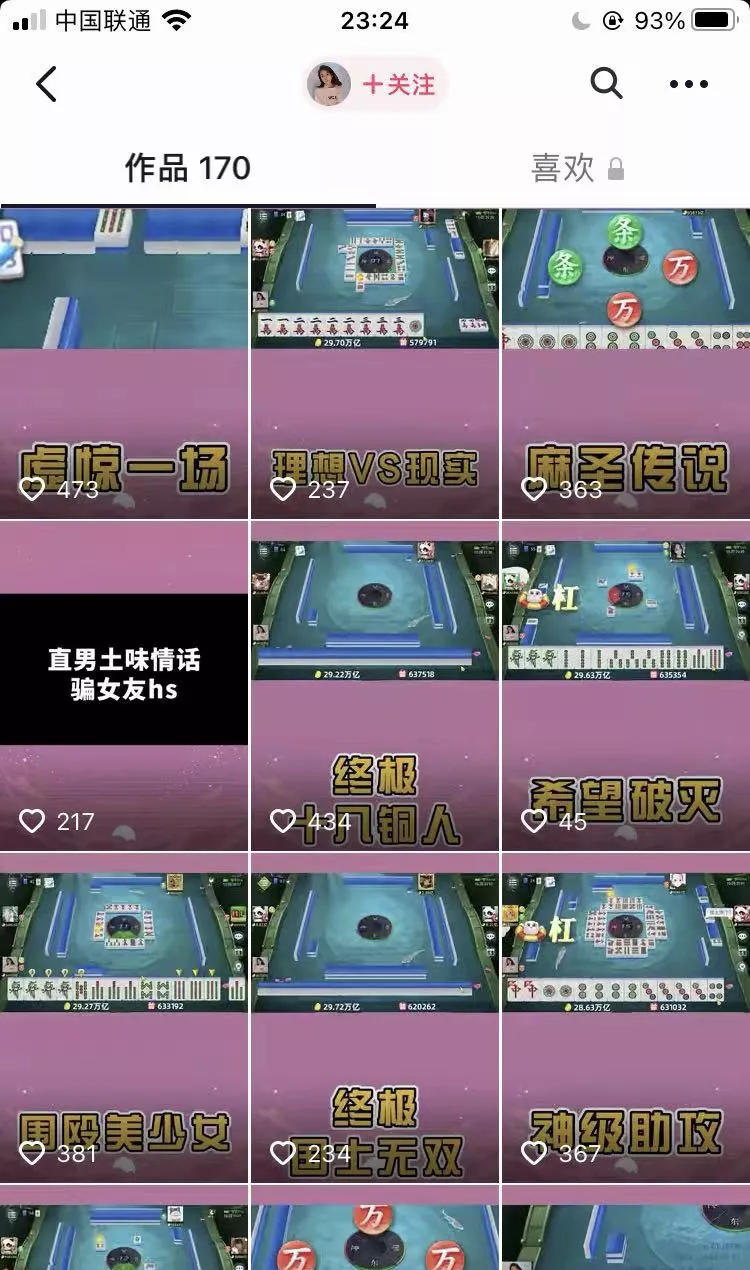
Task: Play the 终极十八铜人 video
Action: tap(375, 686)
